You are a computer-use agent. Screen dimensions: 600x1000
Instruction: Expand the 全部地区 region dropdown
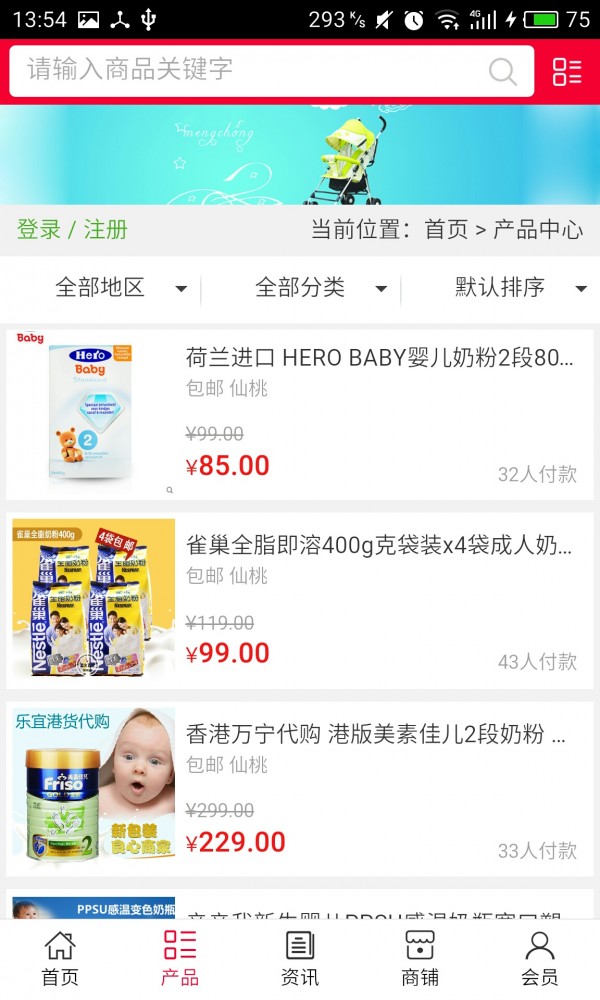coord(120,289)
